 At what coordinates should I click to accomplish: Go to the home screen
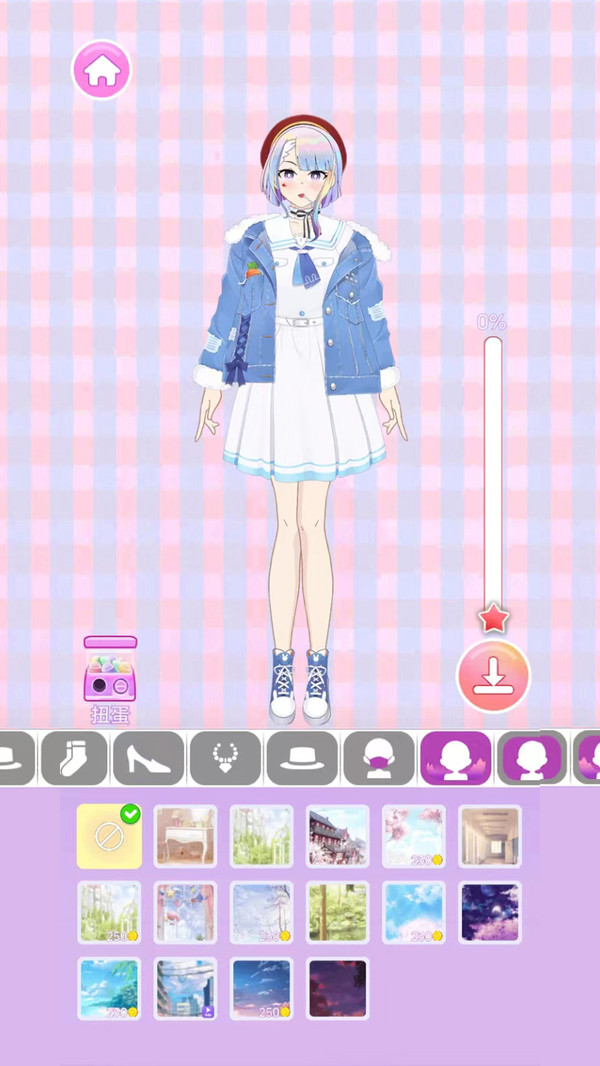[101, 70]
